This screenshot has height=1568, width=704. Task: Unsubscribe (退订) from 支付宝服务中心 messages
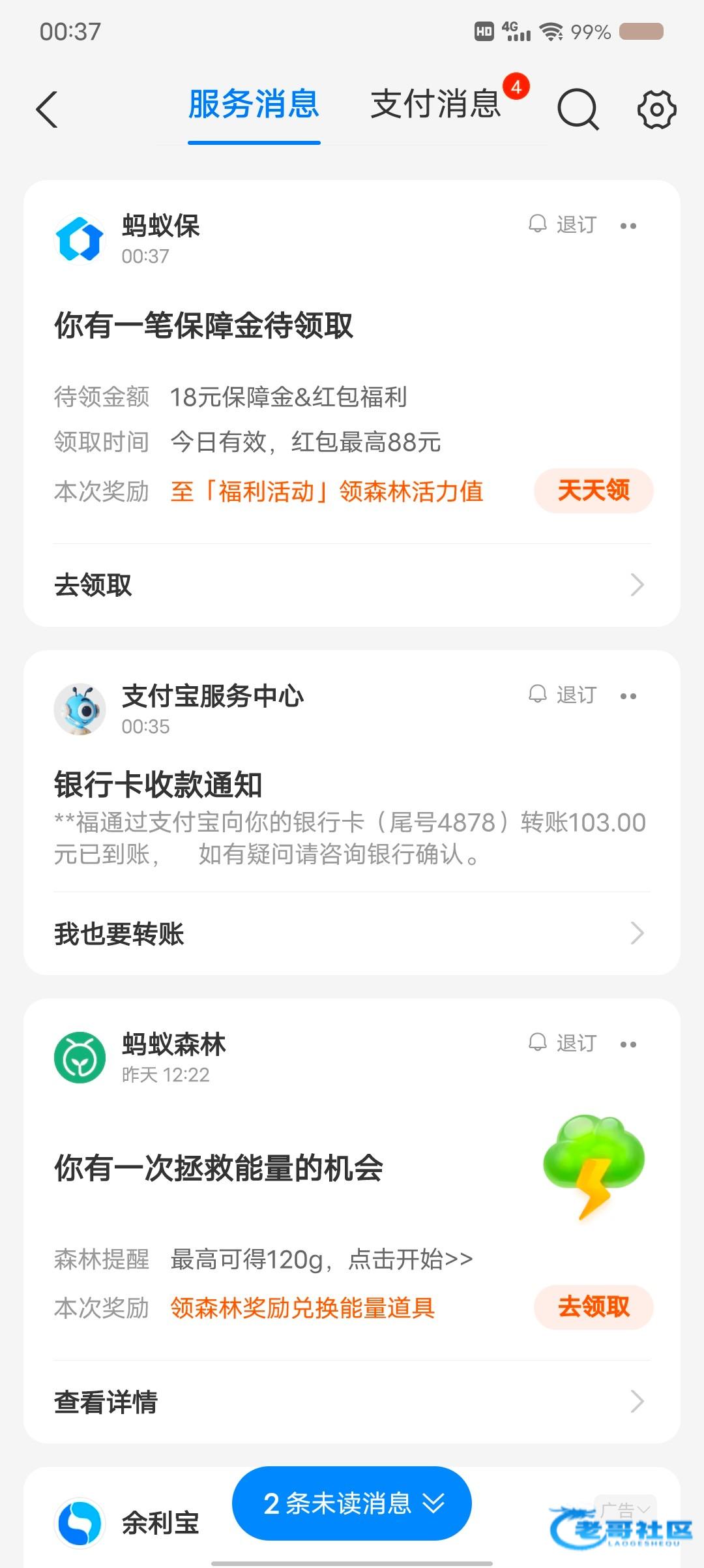pyautogui.click(x=563, y=695)
